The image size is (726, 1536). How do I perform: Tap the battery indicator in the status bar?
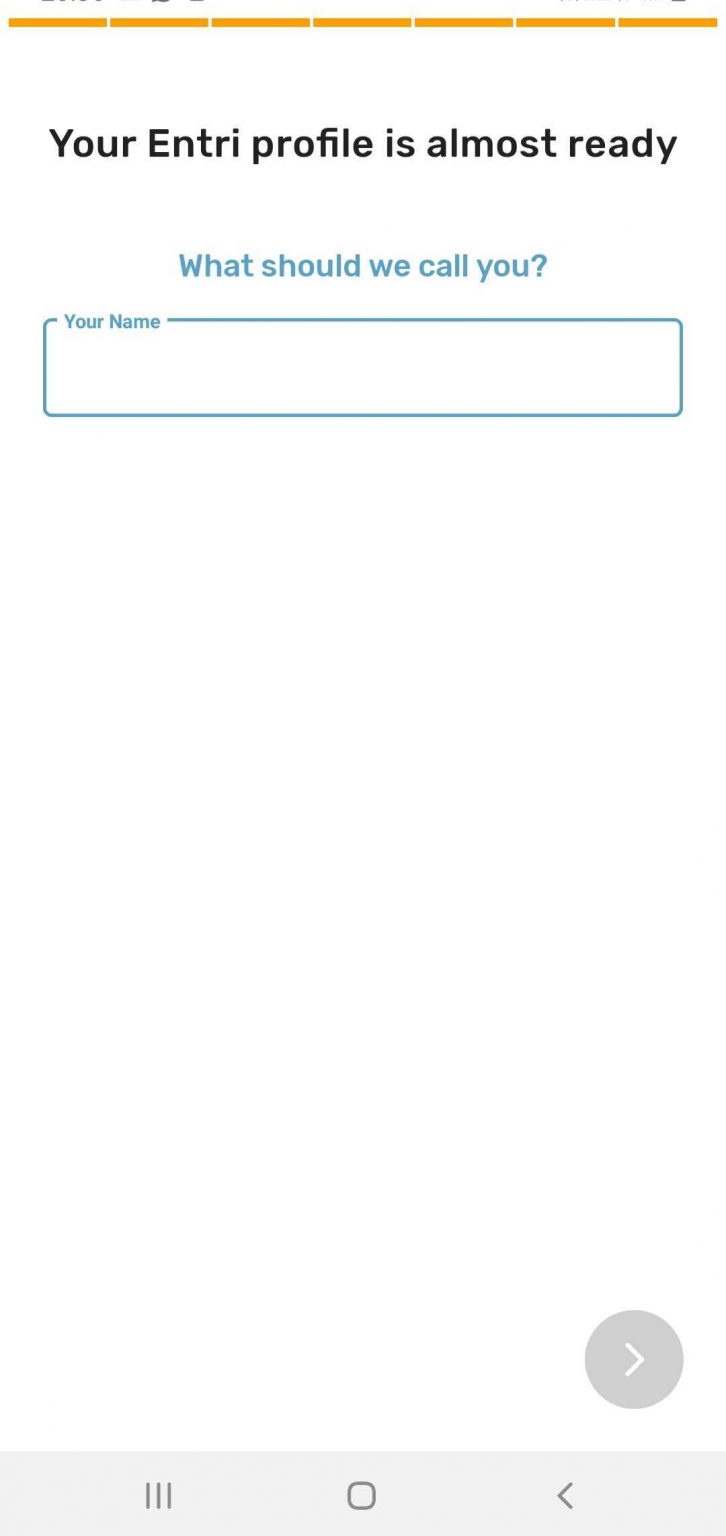tap(690, 5)
